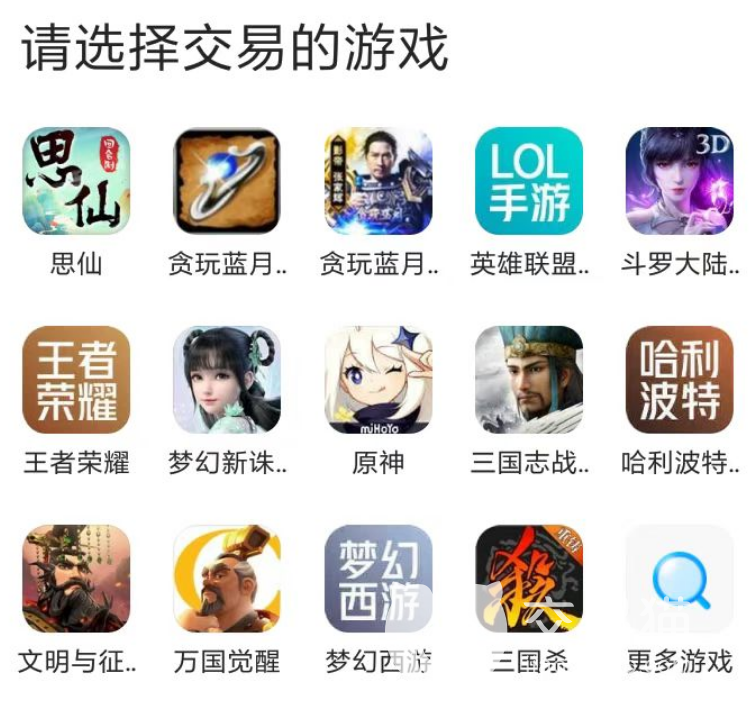Choose 哈利波特 game

680,380
